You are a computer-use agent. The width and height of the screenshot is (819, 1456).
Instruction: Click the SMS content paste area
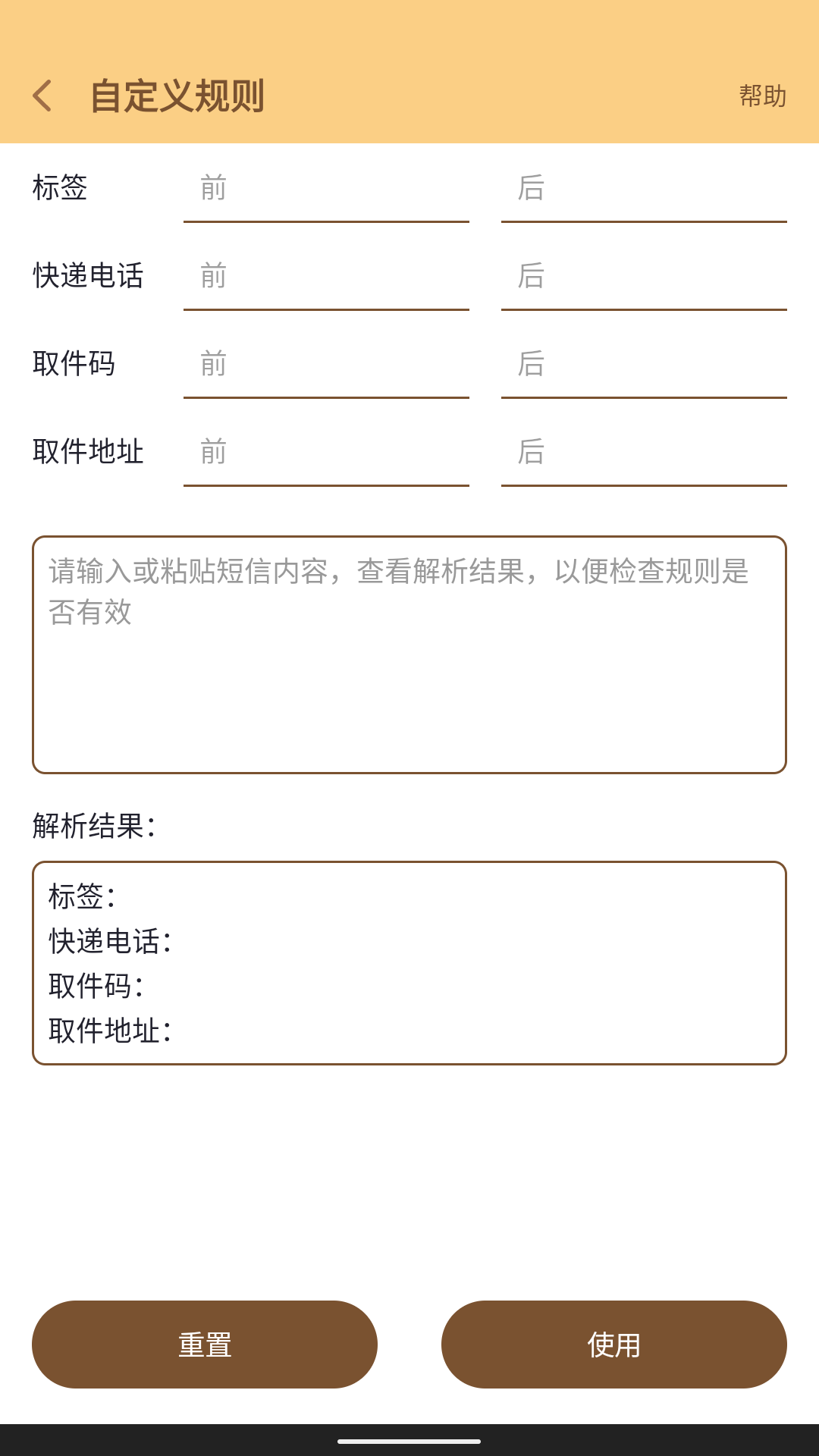(409, 652)
